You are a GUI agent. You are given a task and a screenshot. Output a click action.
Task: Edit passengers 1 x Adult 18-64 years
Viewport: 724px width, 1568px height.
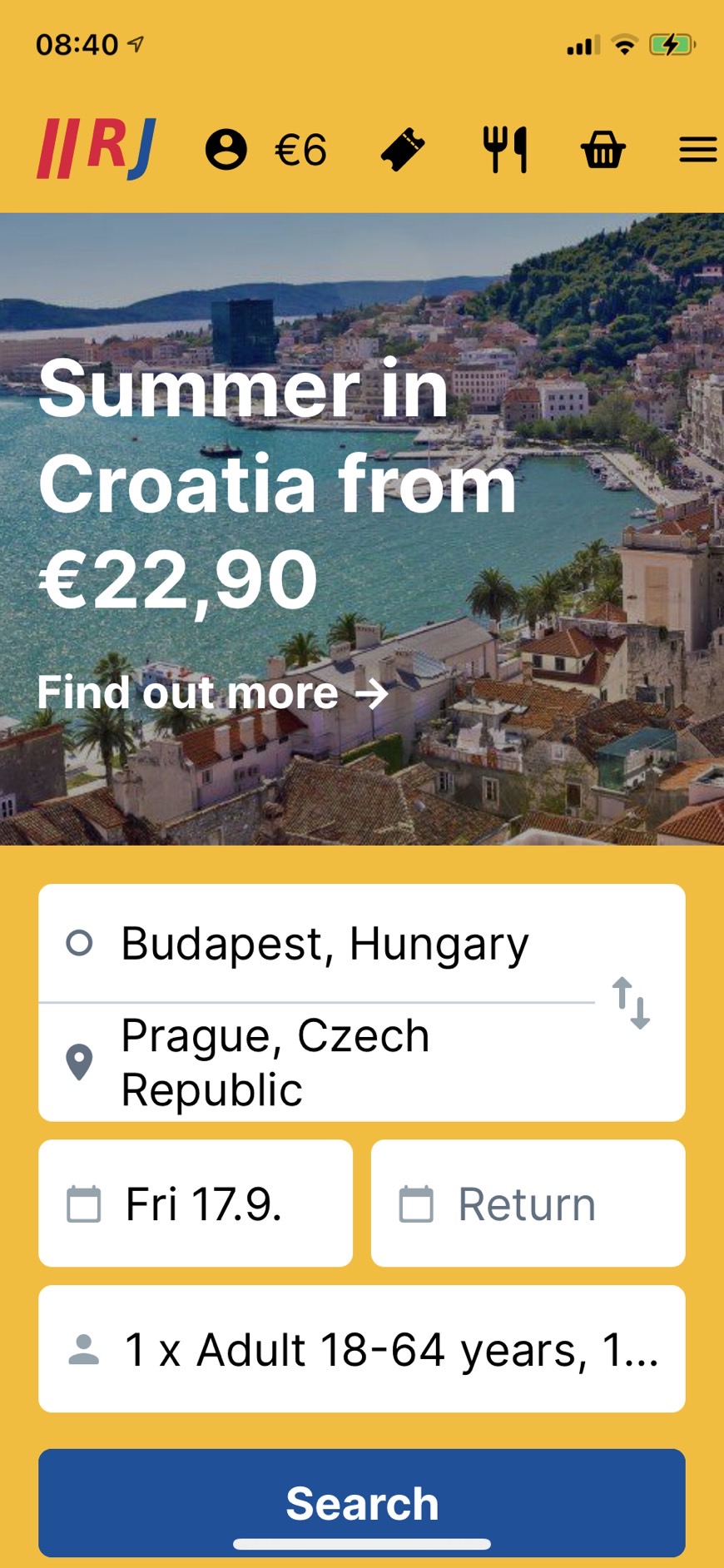click(x=361, y=1349)
